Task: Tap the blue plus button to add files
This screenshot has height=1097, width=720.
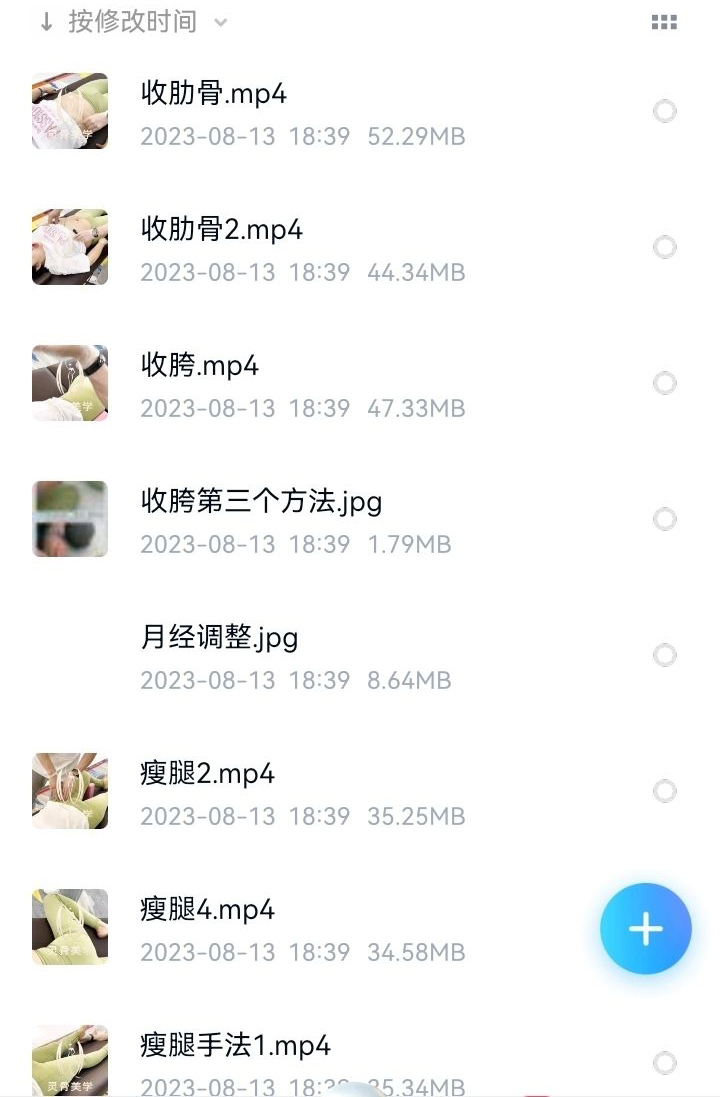Action: tap(645, 929)
